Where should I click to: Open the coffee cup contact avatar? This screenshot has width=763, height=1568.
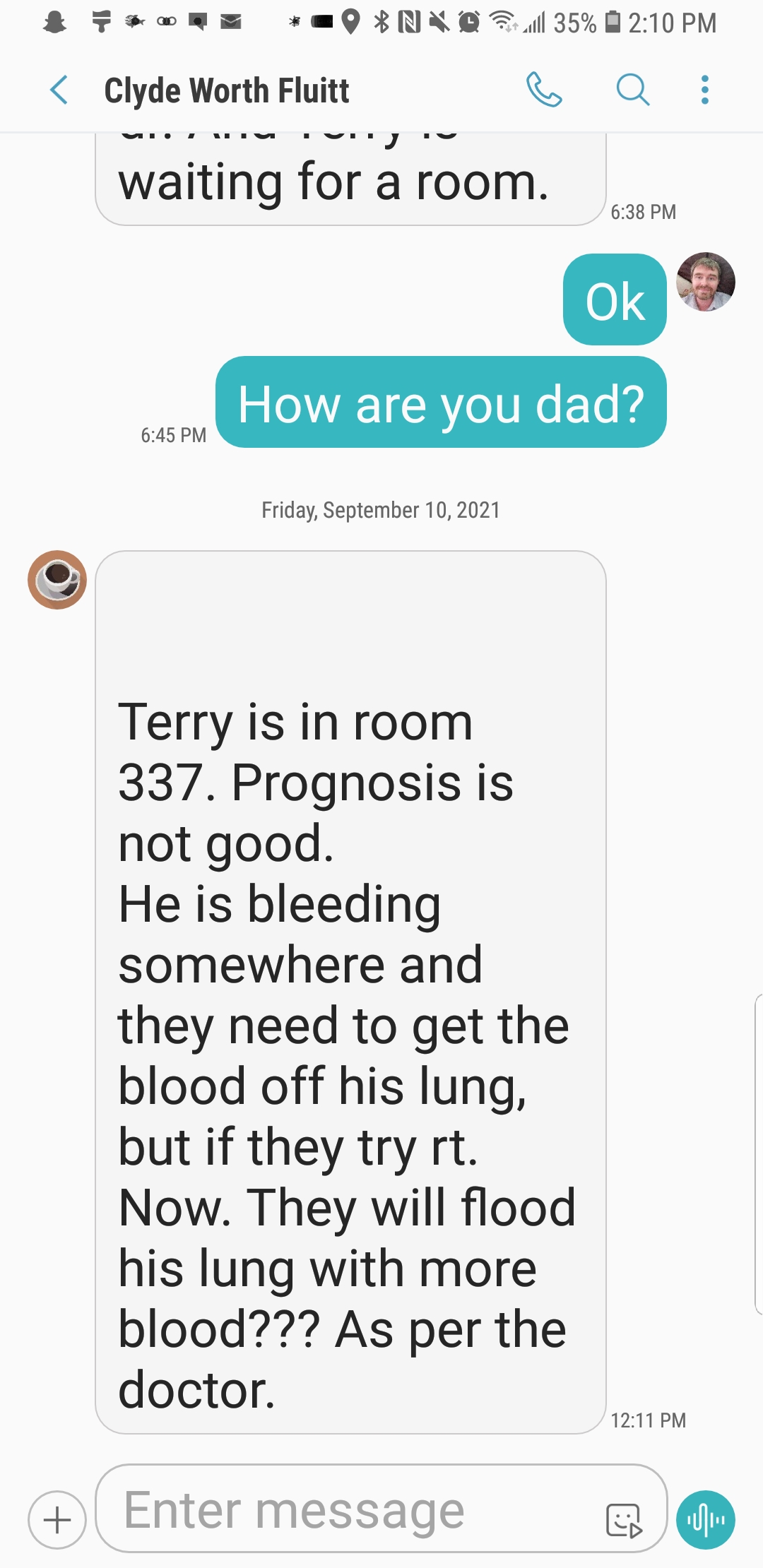tap(57, 580)
